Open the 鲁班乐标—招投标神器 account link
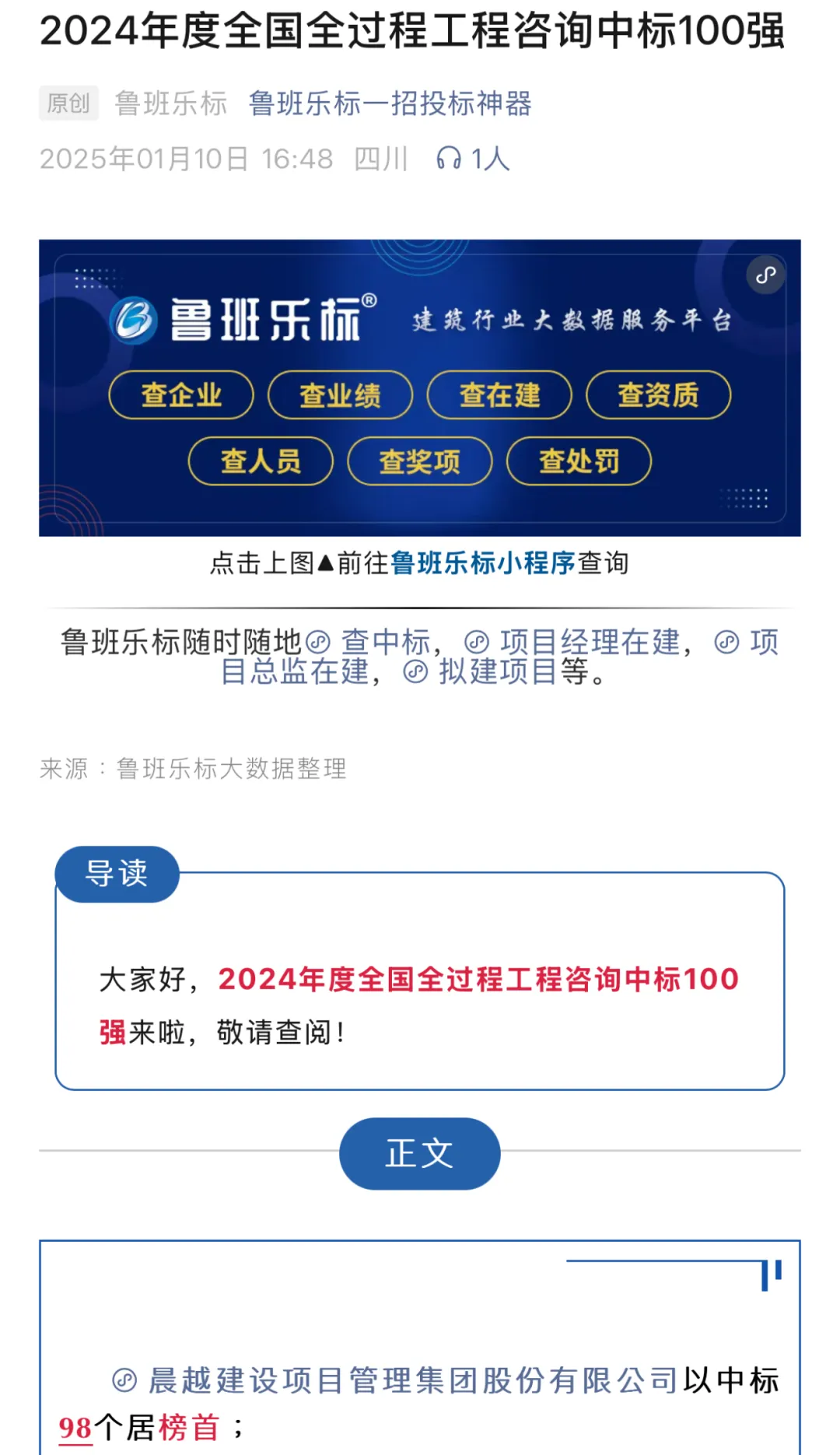This screenshot has width=840, height=1455. (390, 103)
